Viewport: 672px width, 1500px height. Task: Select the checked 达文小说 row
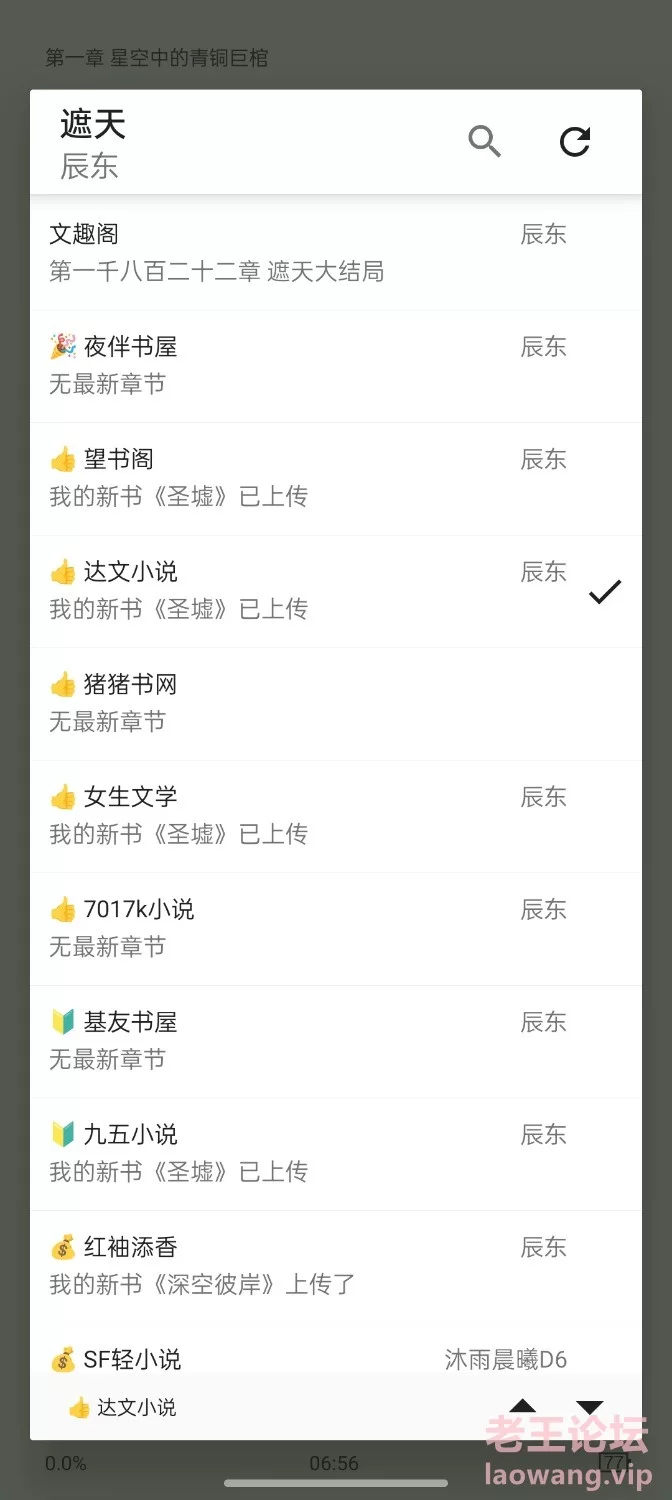pyautogui.click(x=336, y=591)
